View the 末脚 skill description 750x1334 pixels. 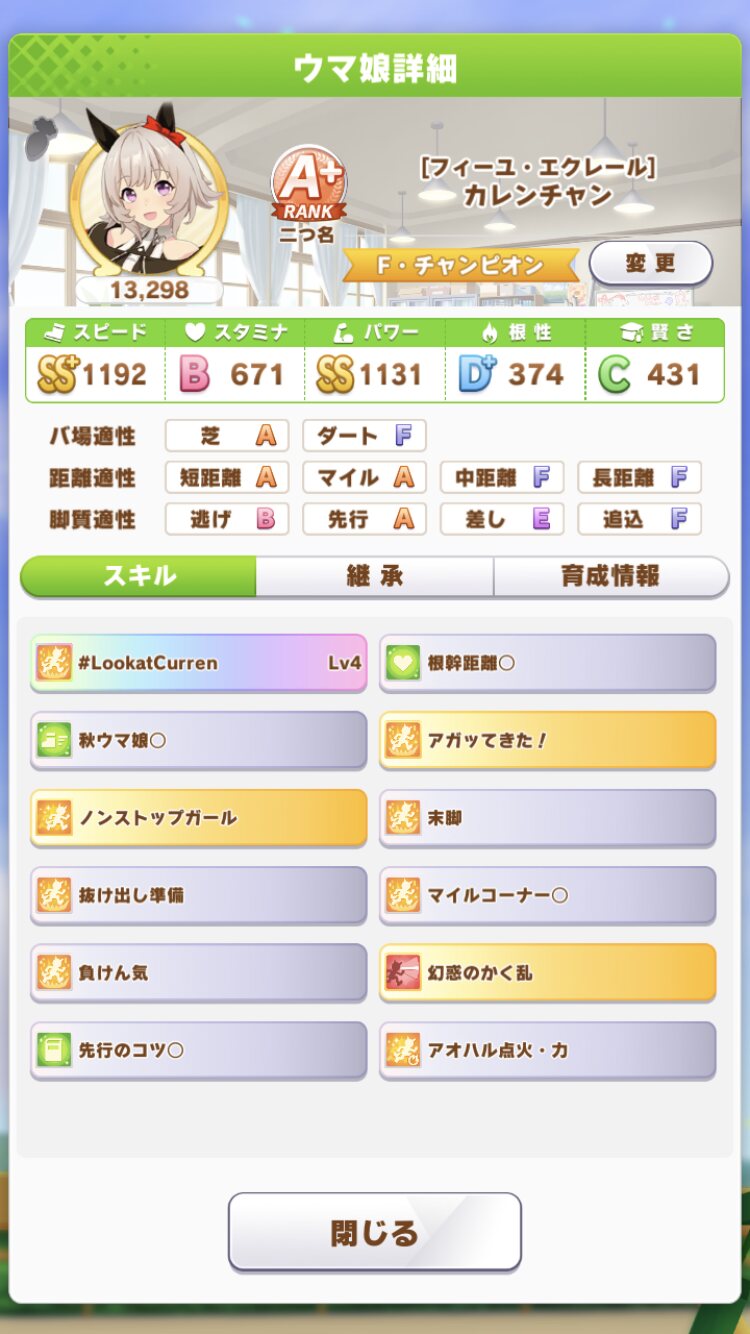(547, 818)
